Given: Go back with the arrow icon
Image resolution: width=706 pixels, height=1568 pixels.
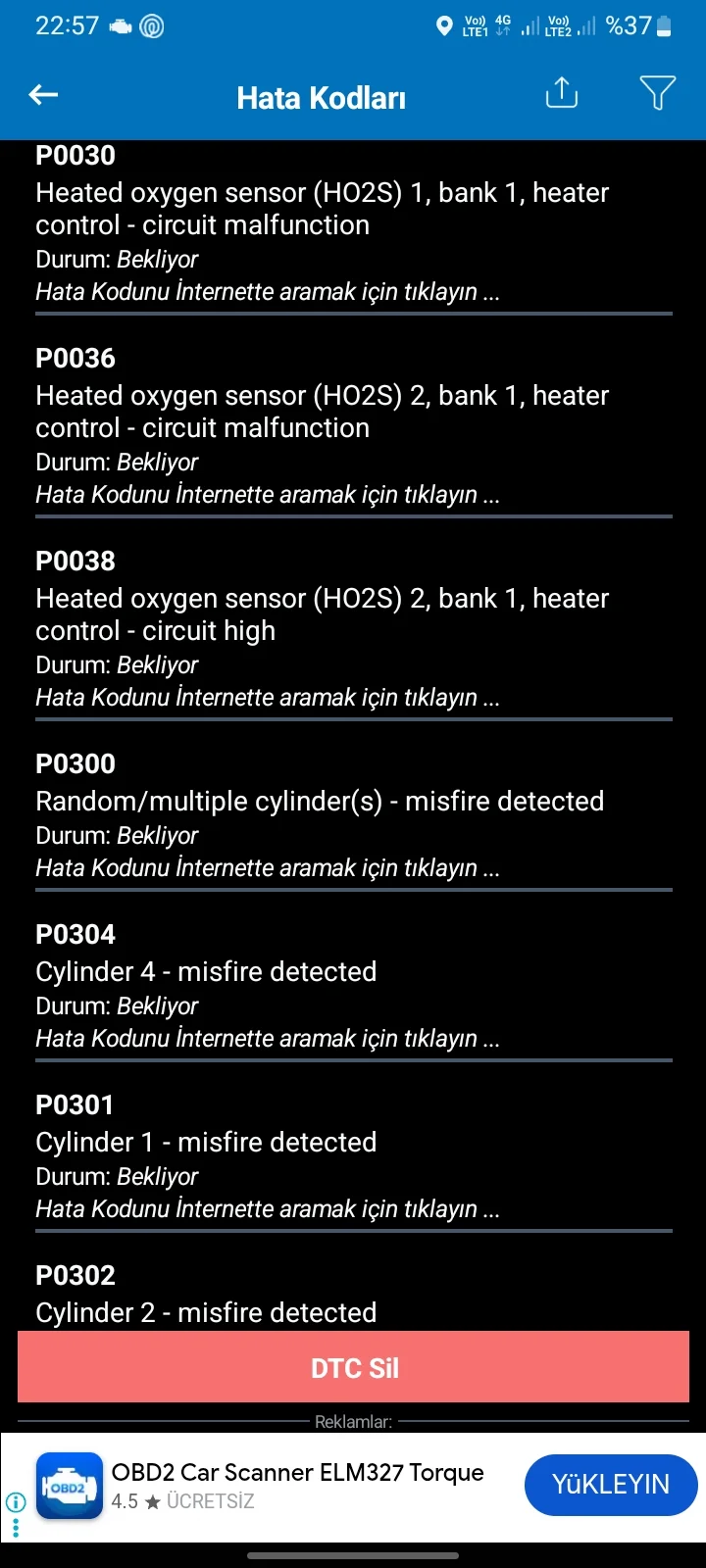Looking at the screenshot, I should click(43, 95).
